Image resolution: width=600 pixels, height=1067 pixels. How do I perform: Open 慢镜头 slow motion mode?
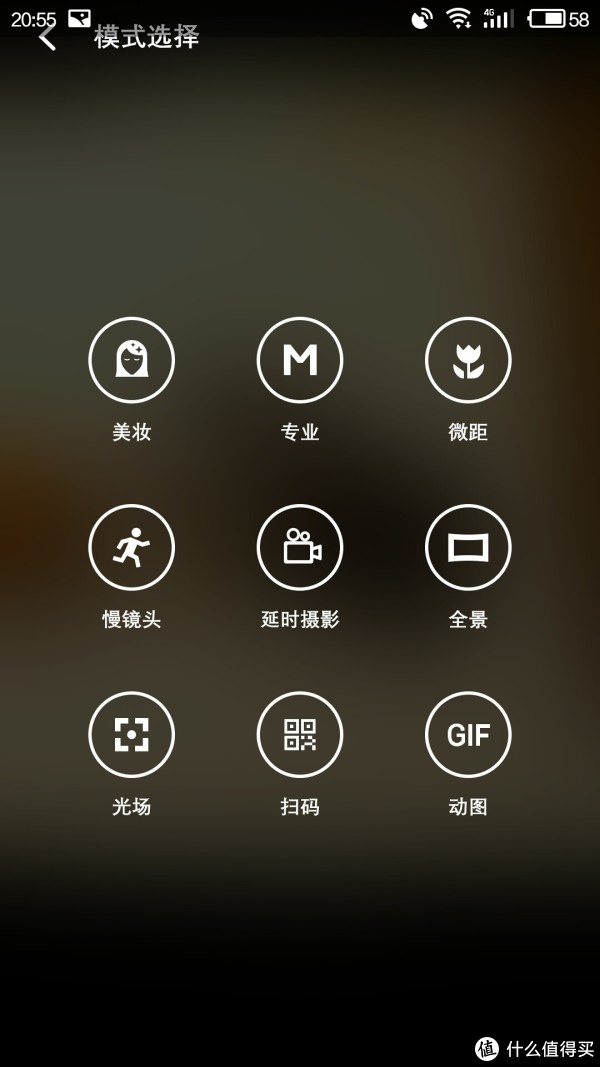pyautogui.click(x=131, y=547)
